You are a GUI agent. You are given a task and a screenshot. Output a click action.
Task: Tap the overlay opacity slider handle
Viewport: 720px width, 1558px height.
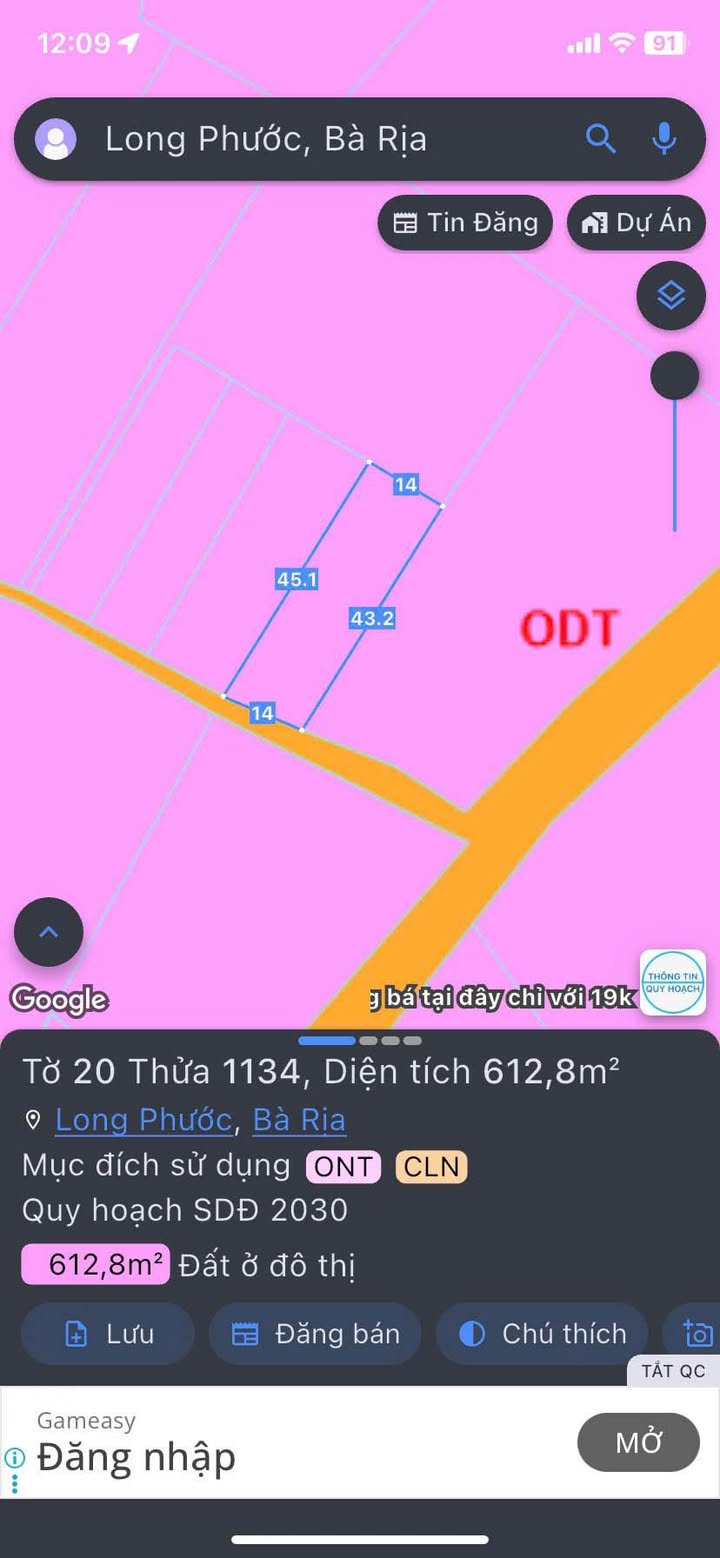675,377
